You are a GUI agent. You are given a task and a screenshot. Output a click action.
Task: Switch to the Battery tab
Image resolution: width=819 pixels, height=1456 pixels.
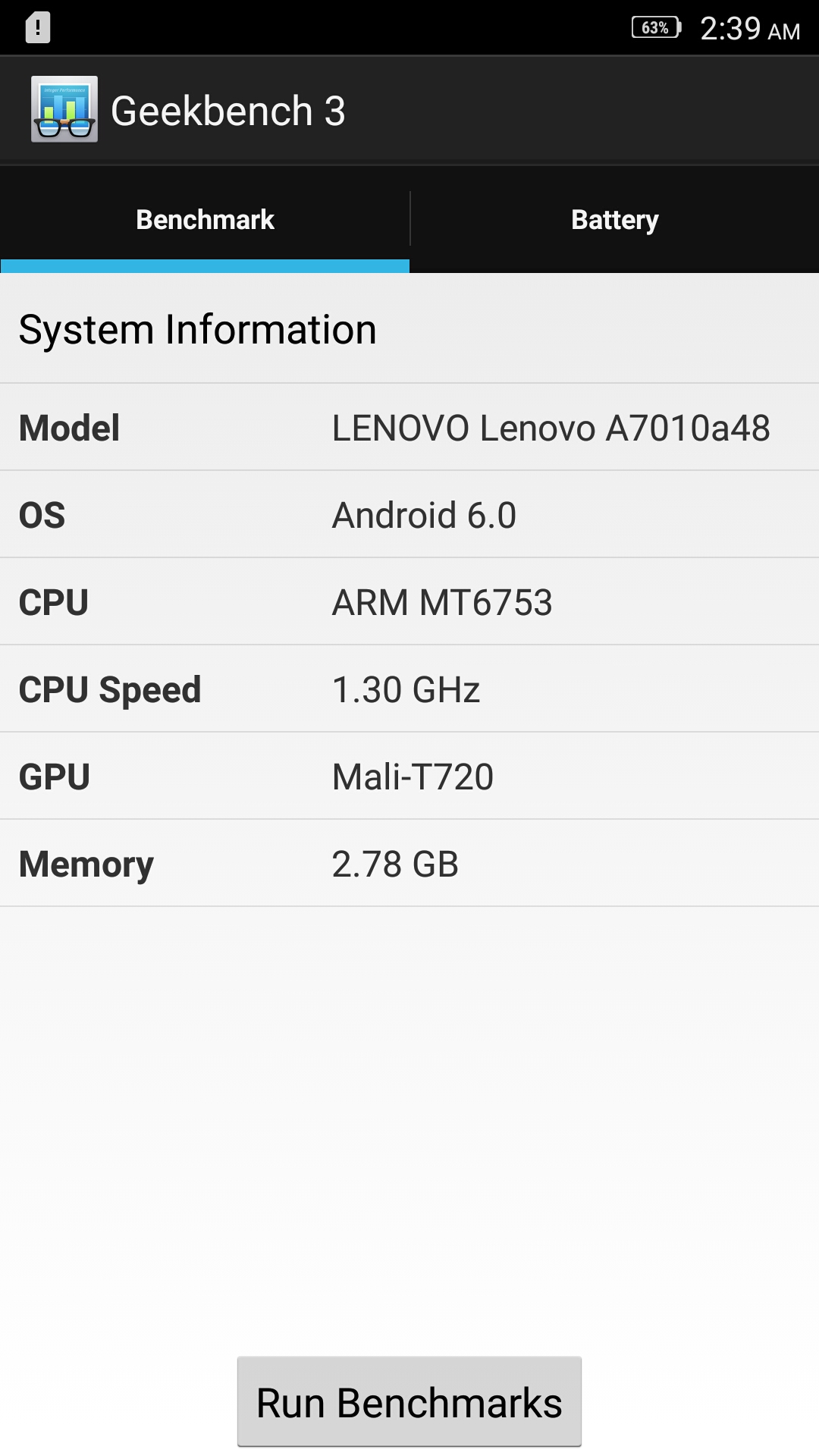[614, 220]
